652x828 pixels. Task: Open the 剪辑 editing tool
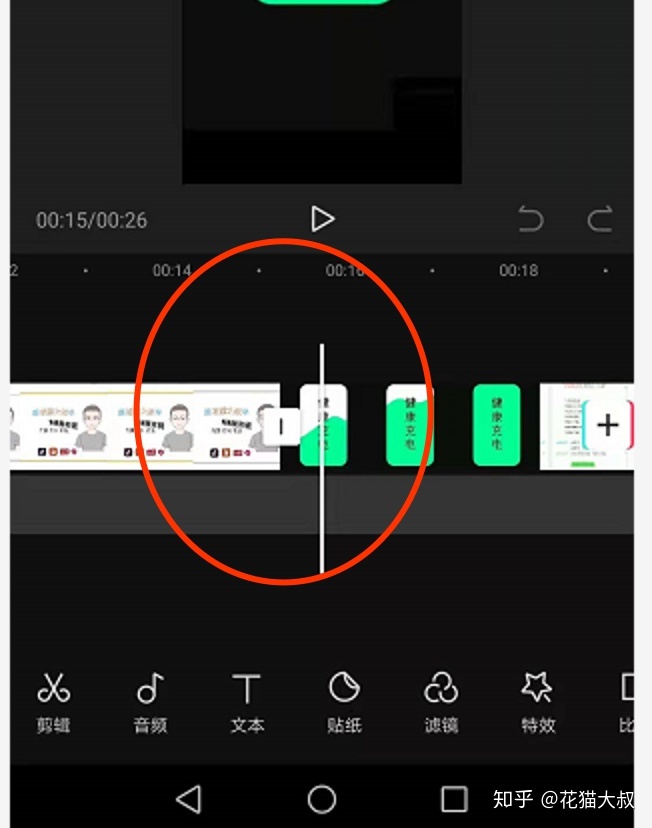53,702
